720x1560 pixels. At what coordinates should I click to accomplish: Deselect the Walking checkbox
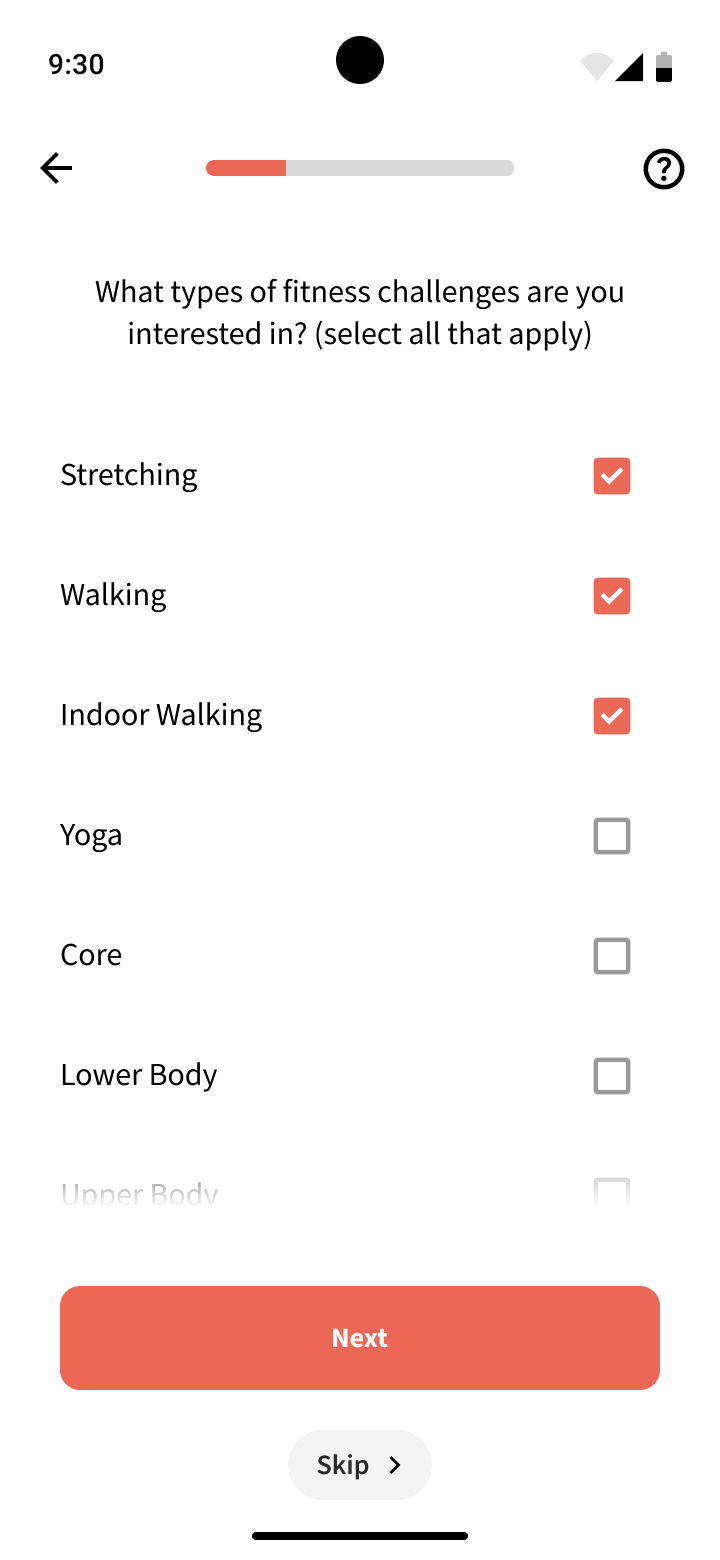click(x=612, y=596)
